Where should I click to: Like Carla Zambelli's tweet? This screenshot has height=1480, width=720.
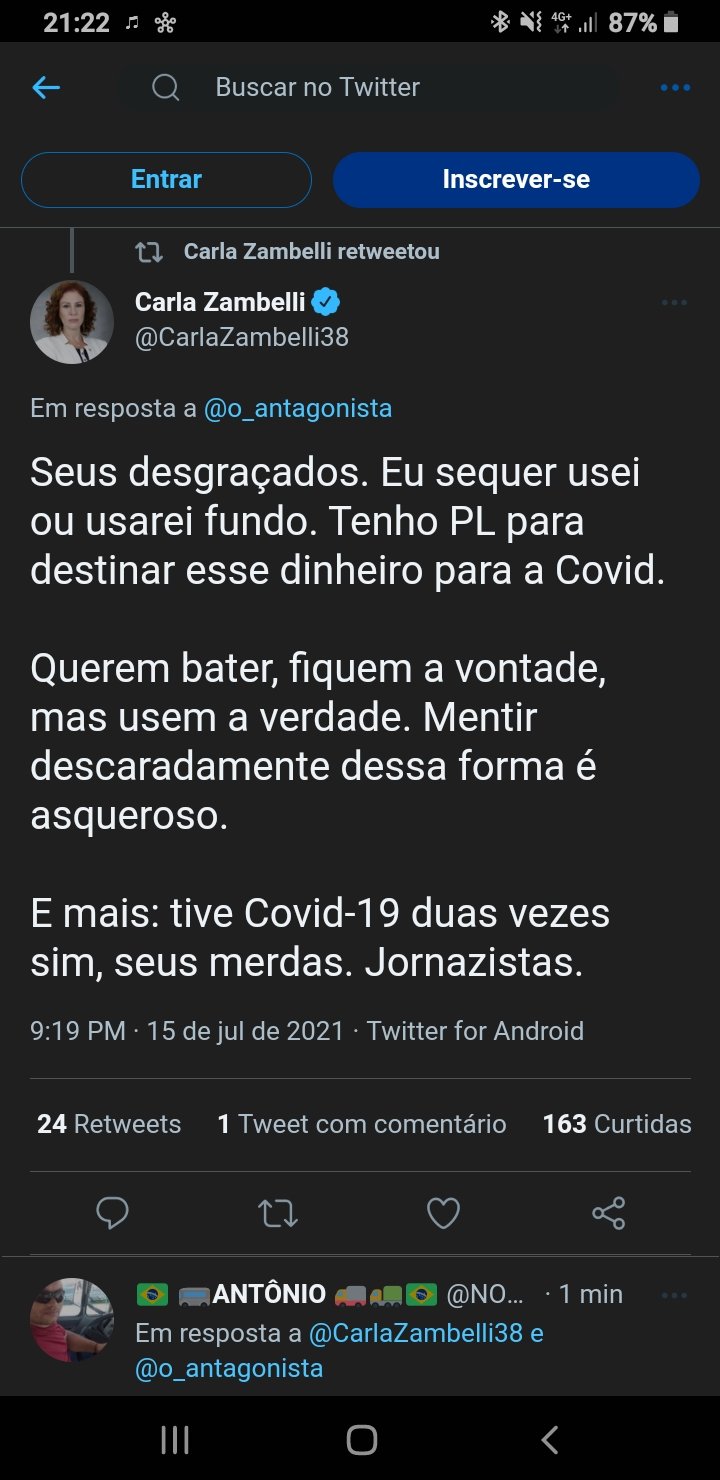coord(443,1213)
